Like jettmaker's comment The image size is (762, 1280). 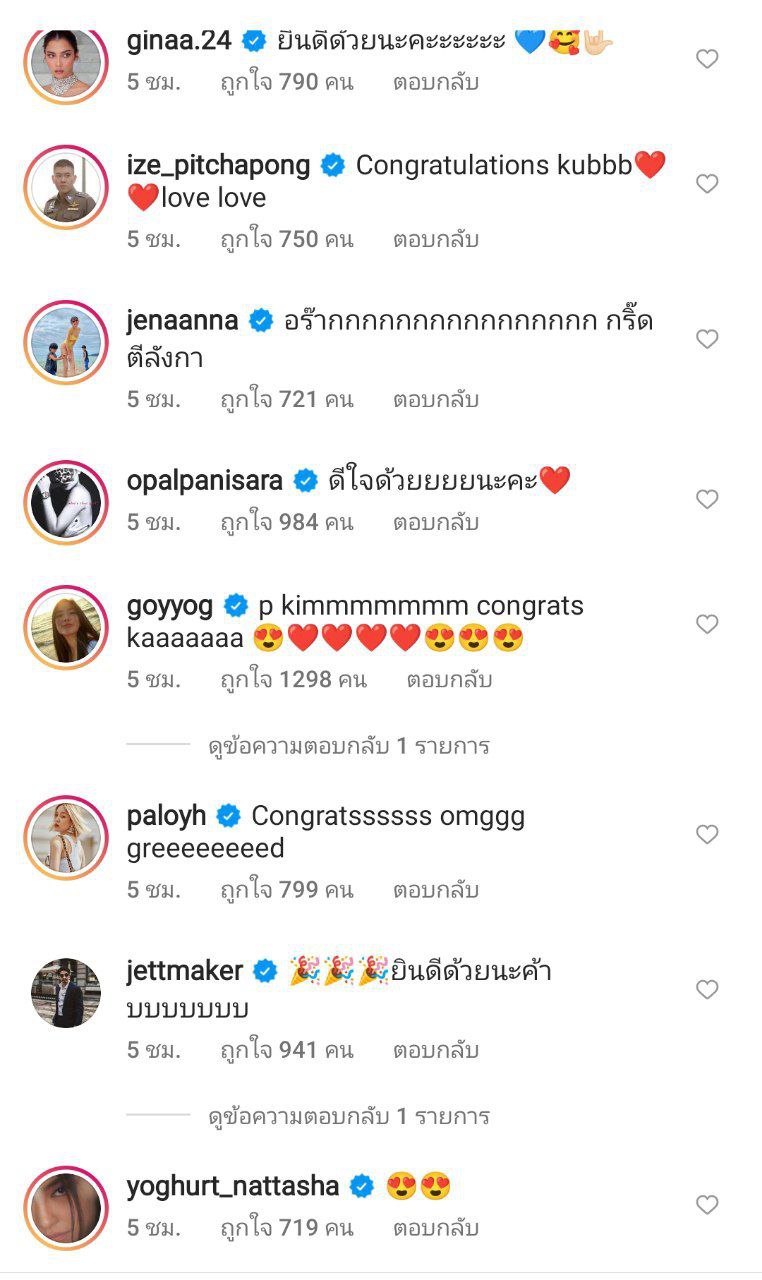pos(707,990)
